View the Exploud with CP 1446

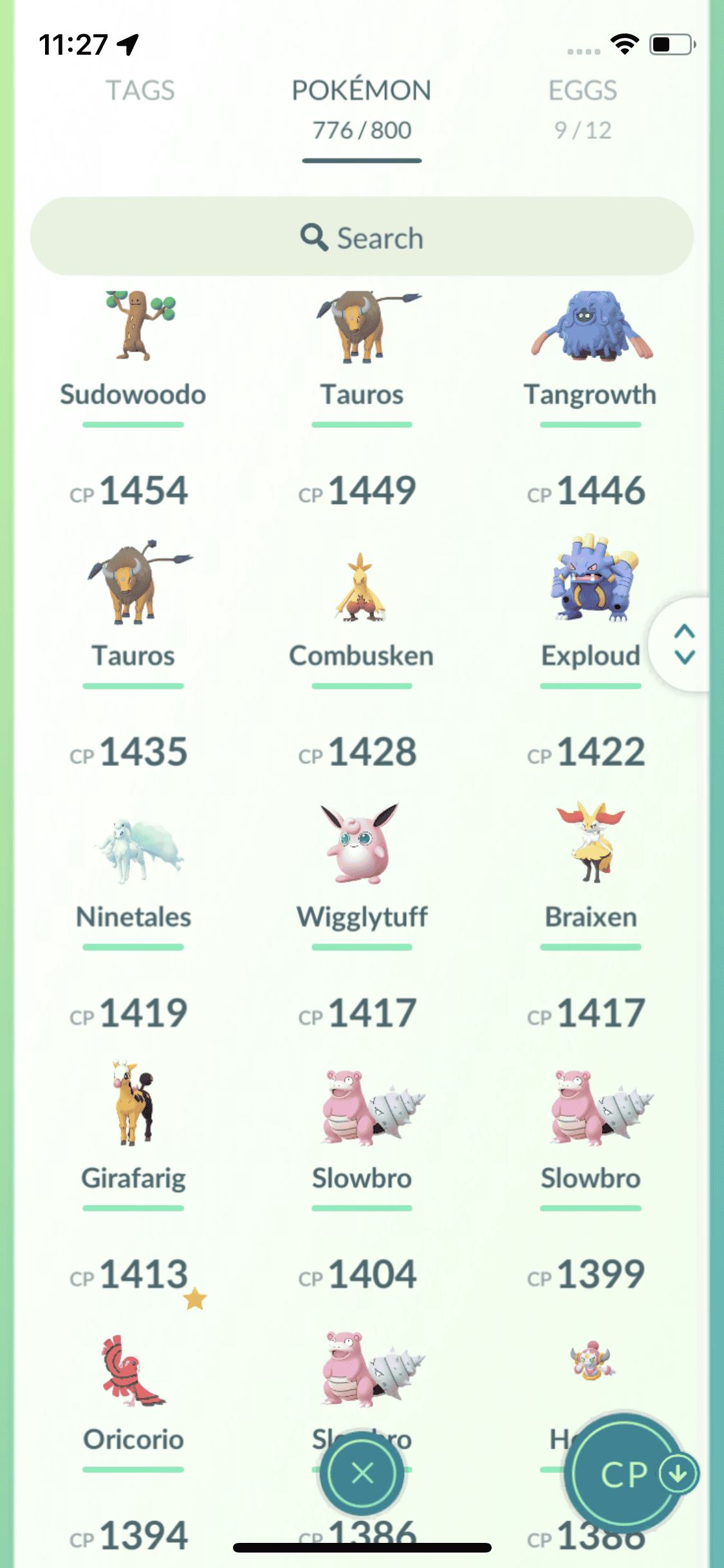(590, 605)
